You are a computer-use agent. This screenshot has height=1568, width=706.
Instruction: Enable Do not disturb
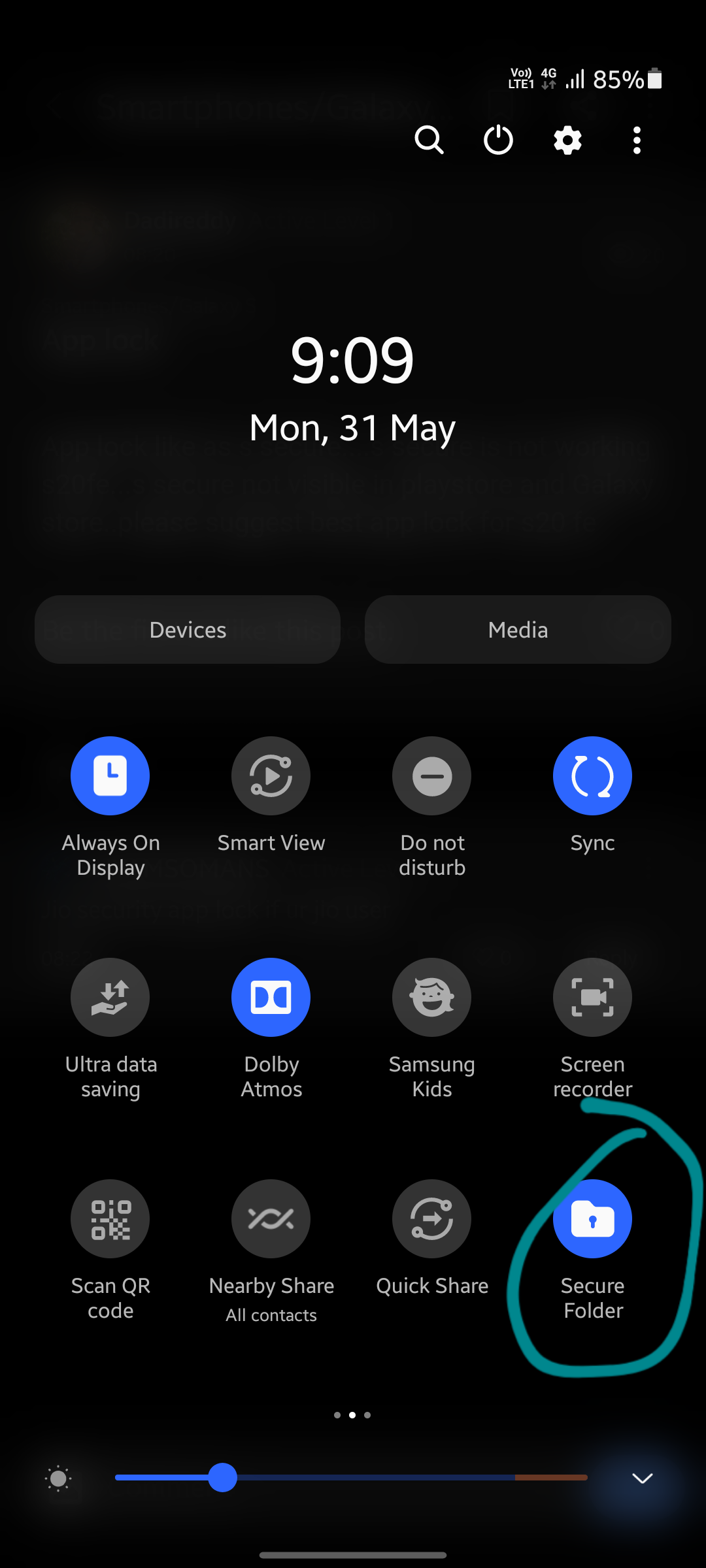point(431,776)
